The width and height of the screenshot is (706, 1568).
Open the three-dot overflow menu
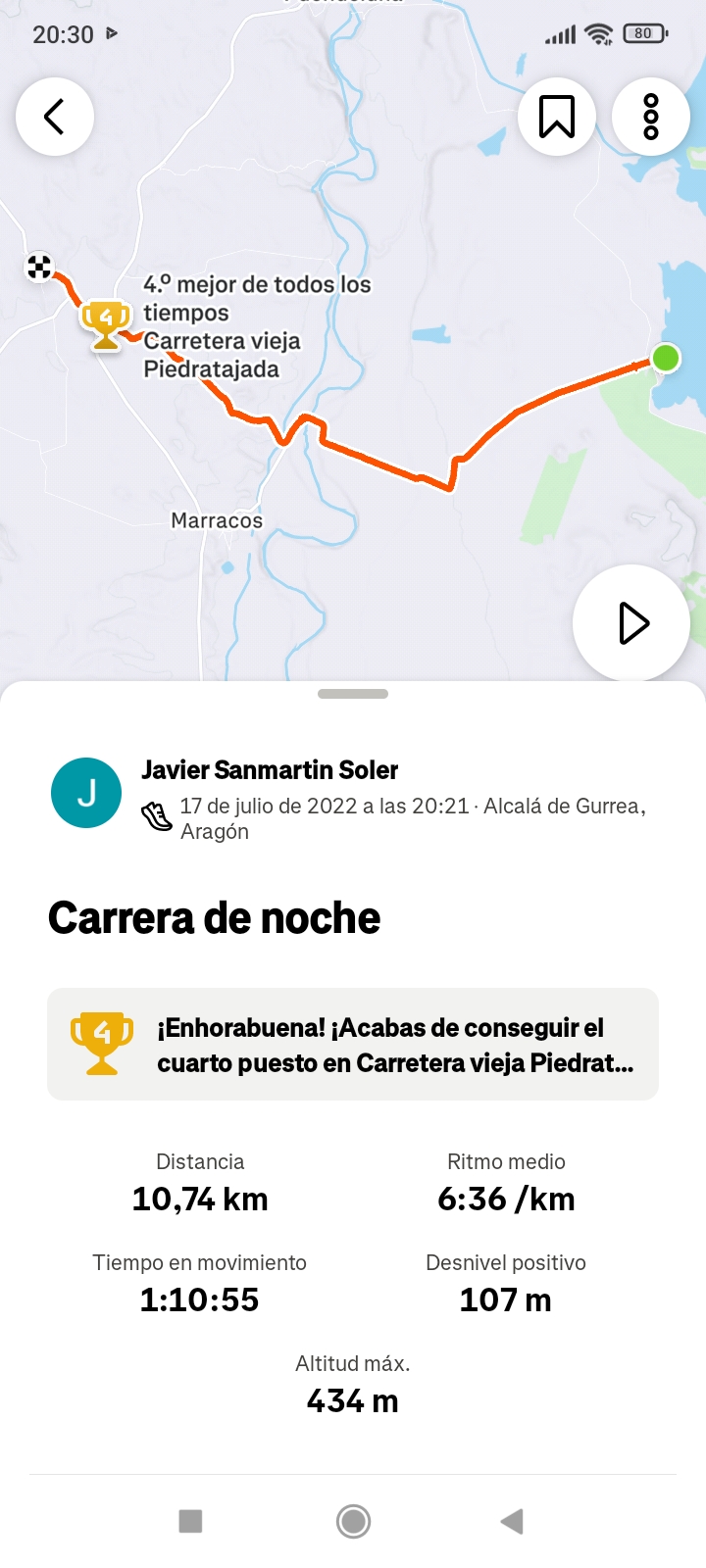click(x=651, y=117)
